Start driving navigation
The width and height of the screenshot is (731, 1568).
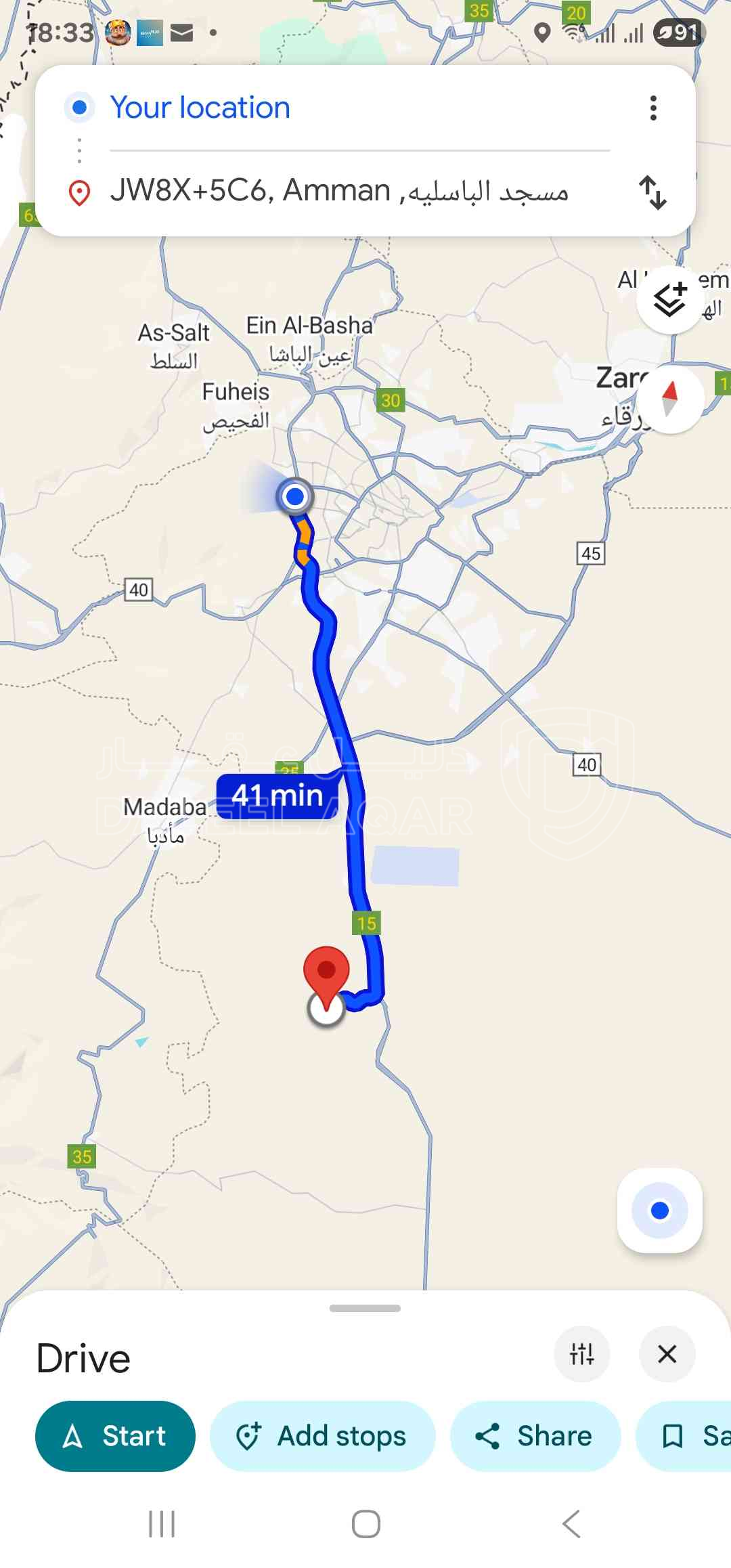[x=115, y=1436]
